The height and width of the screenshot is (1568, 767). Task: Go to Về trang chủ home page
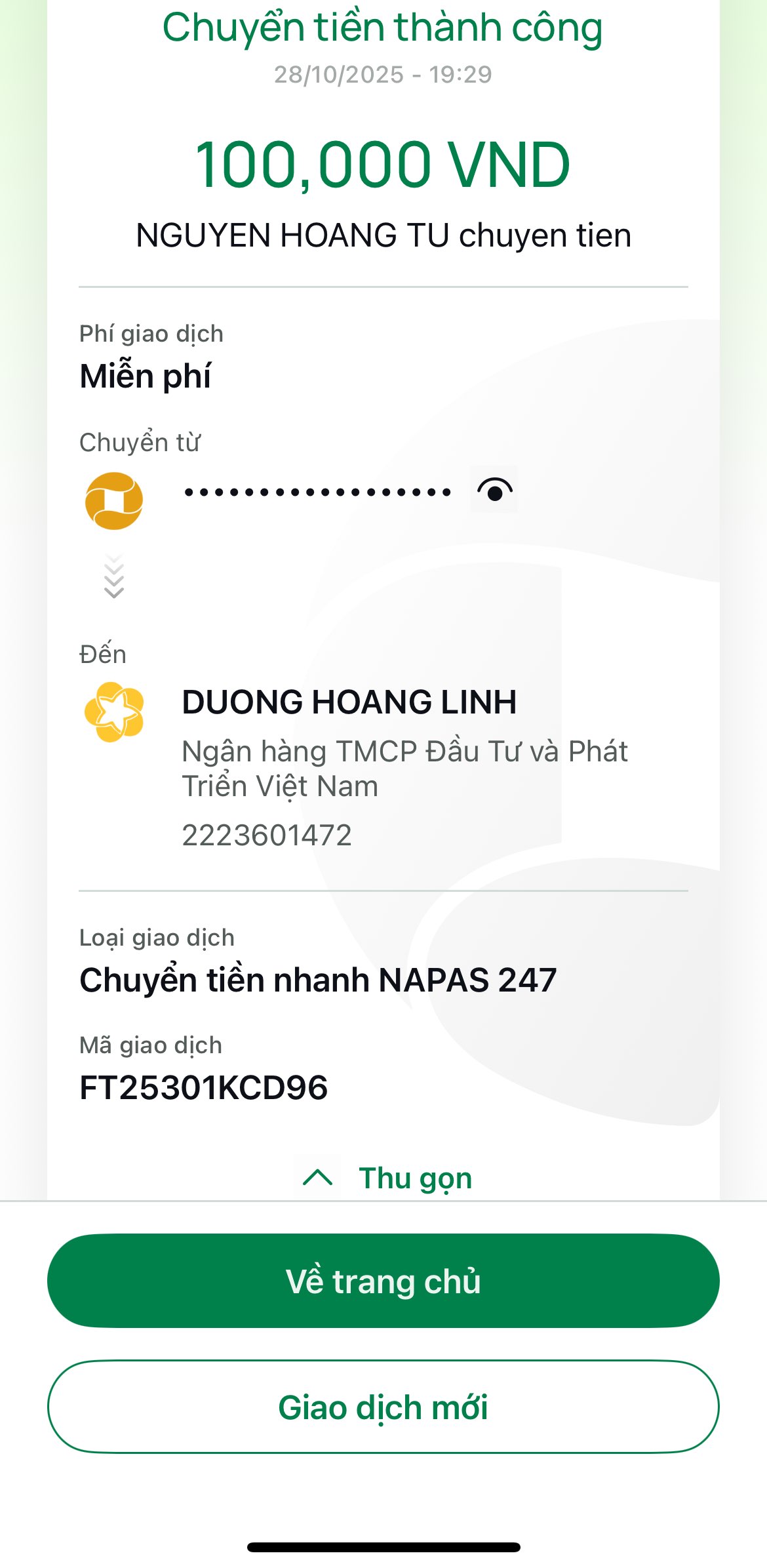pos(383,1281)
